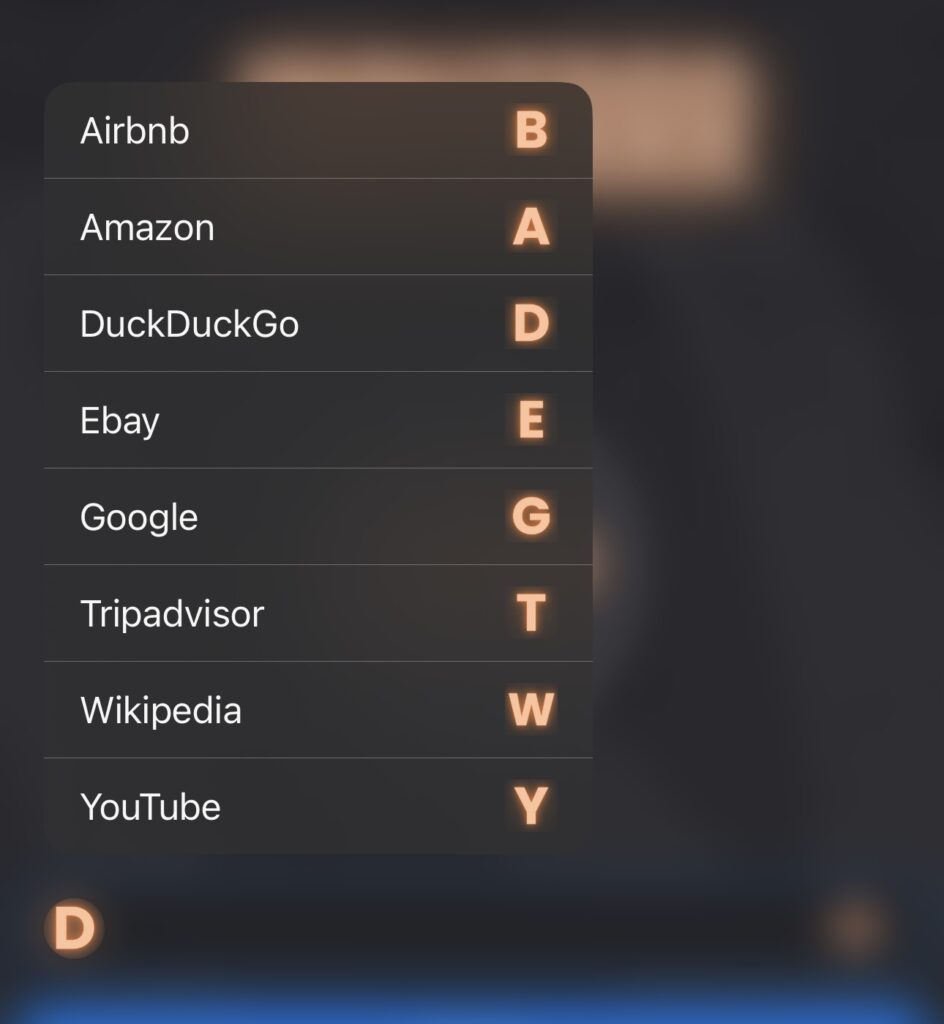944x1024 pixels.
Task: Select the Ebay option
Action: pyautogui.click(x=318, y=421)
